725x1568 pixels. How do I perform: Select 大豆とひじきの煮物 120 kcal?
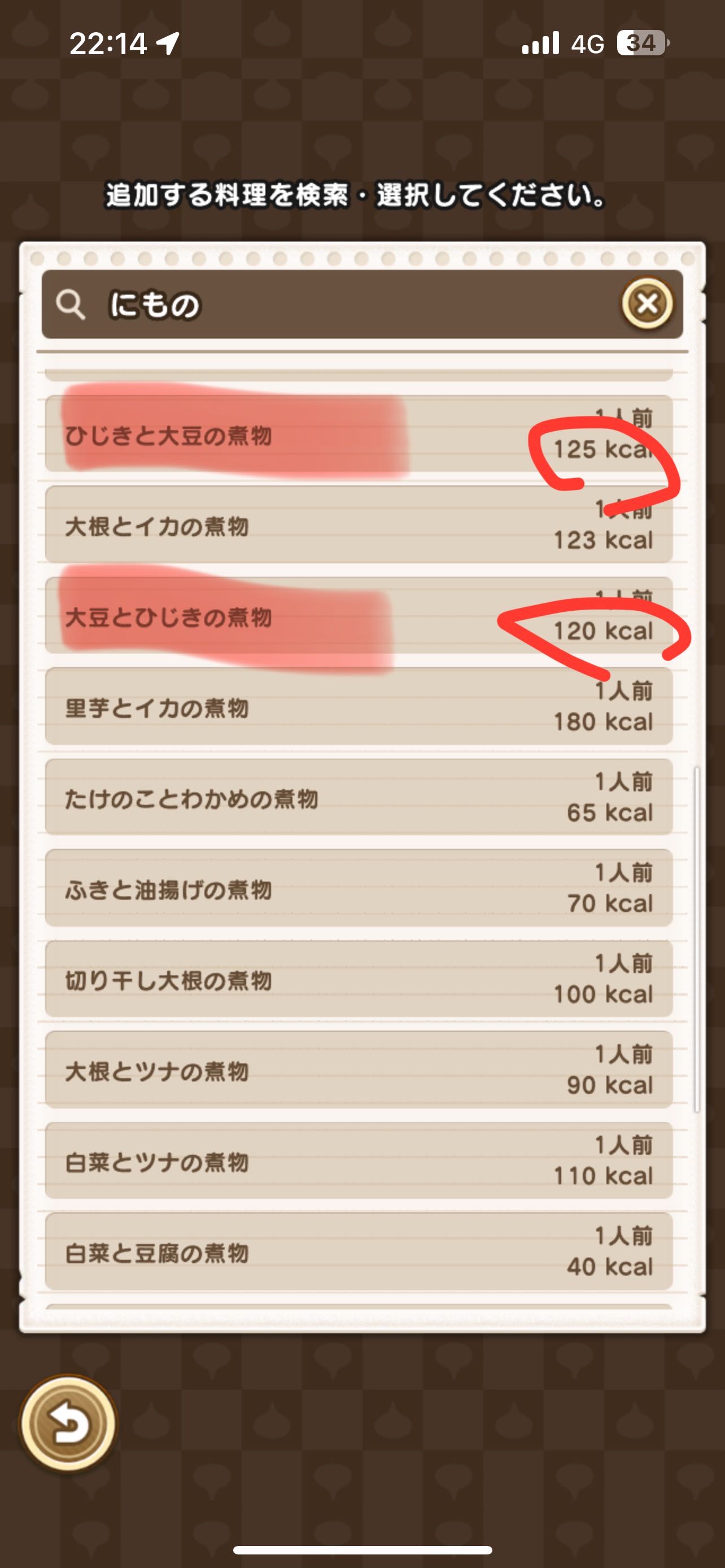click(359, 615)
